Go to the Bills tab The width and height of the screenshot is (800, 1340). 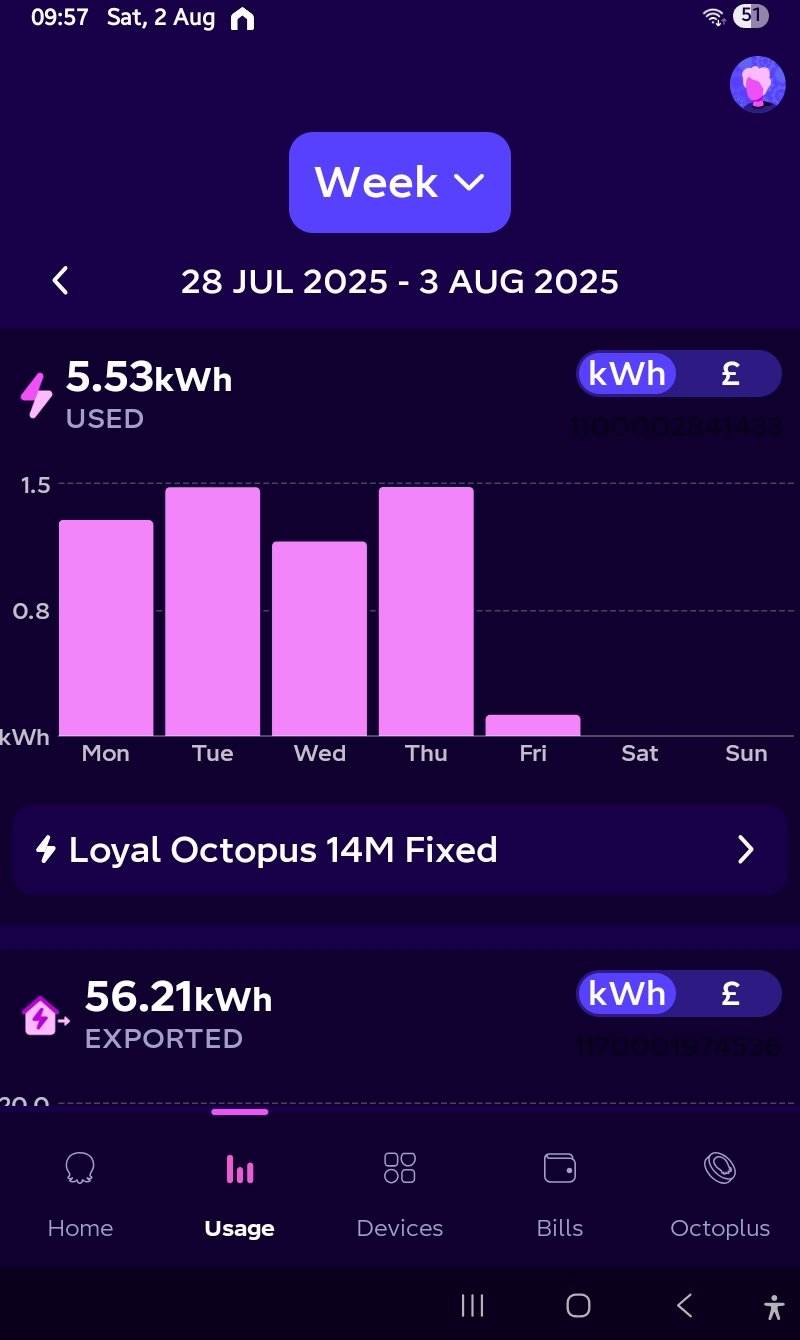pos(560,1192)
